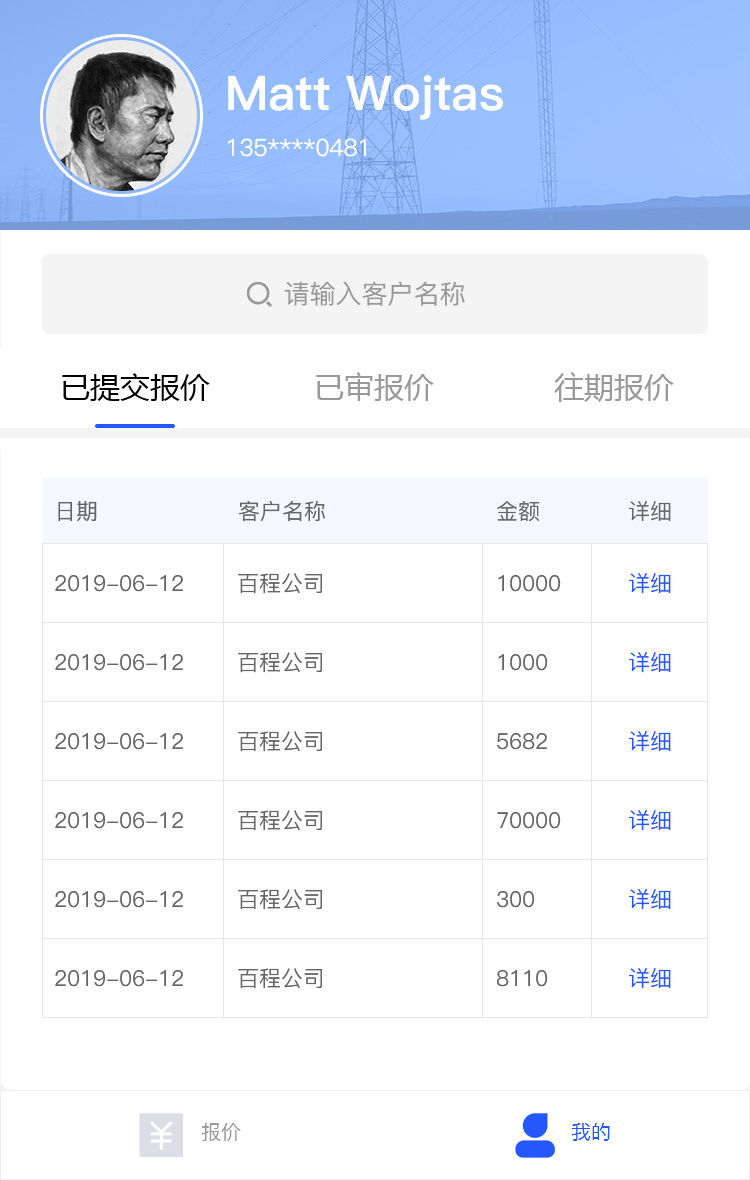Tap the 请输入客户名称 search field

pyautogui.click(x=374, y=294)
